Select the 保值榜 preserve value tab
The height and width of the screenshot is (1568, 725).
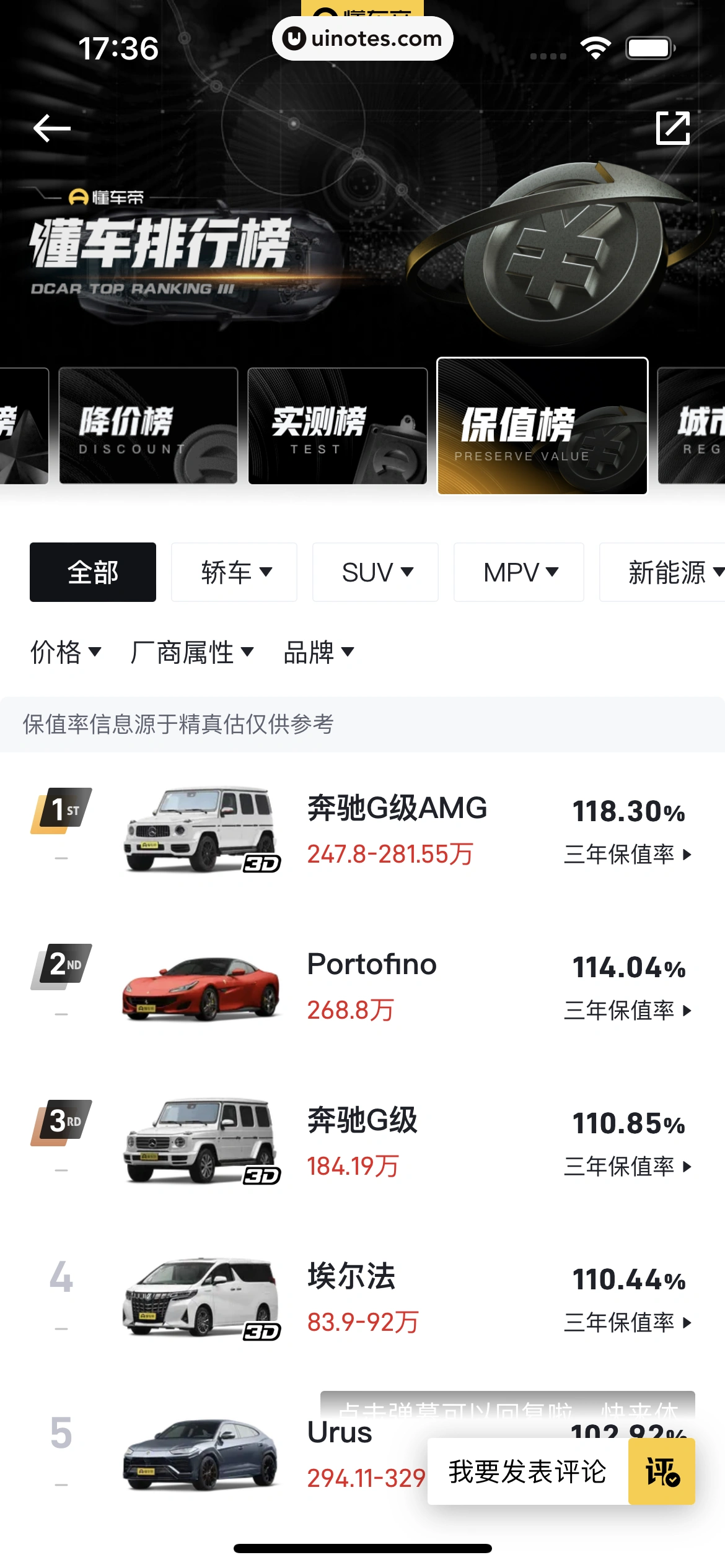point(542,426)
